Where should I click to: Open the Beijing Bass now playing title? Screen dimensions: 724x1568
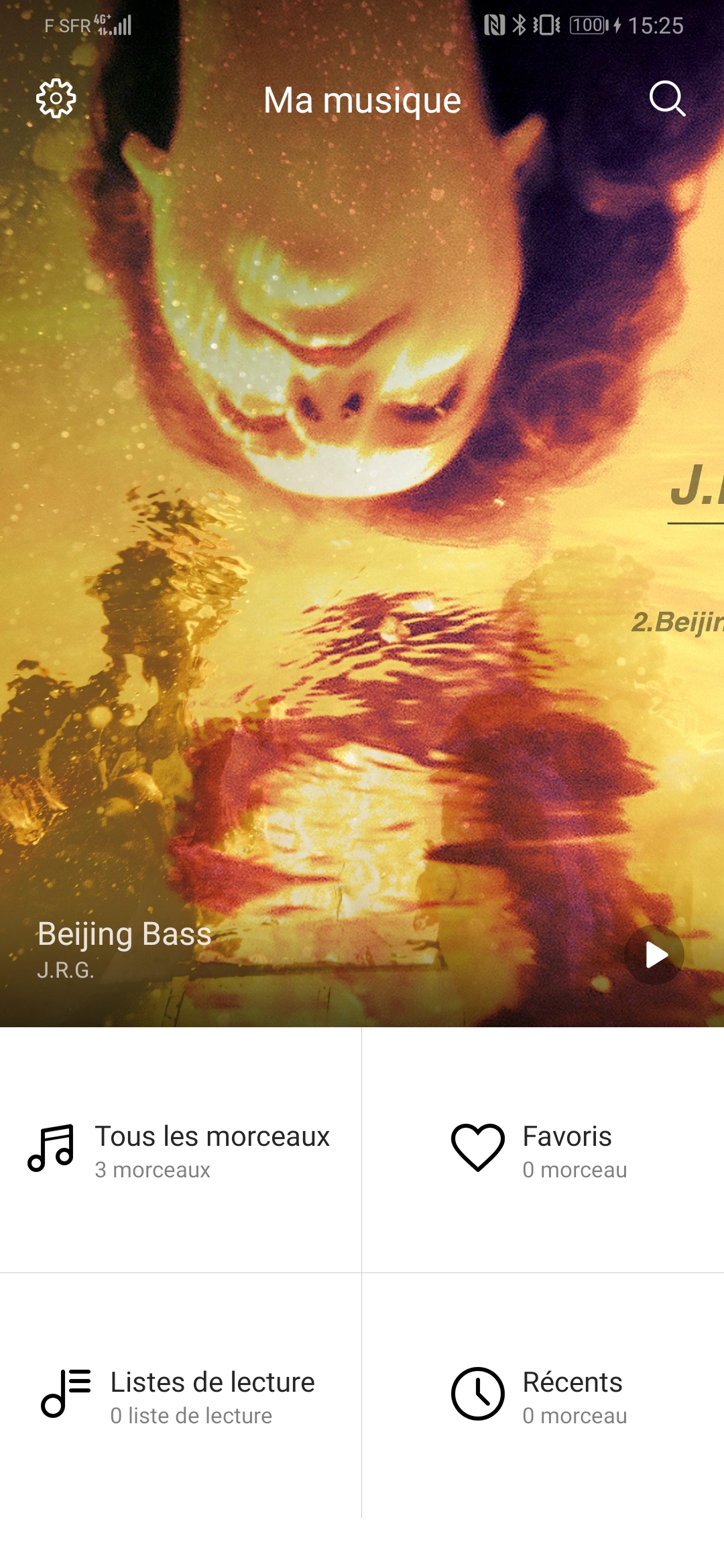tap(125, 934)
